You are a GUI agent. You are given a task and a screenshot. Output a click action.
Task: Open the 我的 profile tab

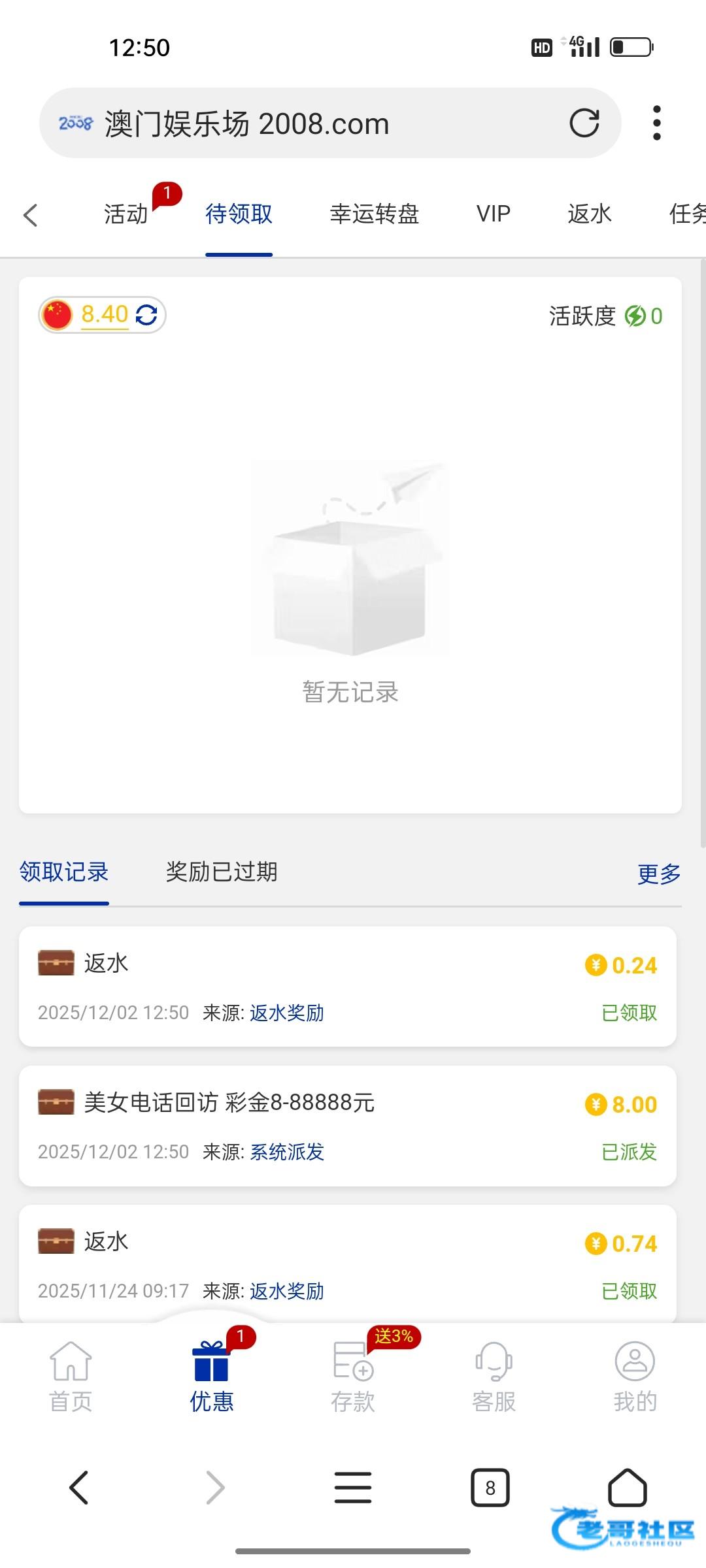tap(635, 1373)
